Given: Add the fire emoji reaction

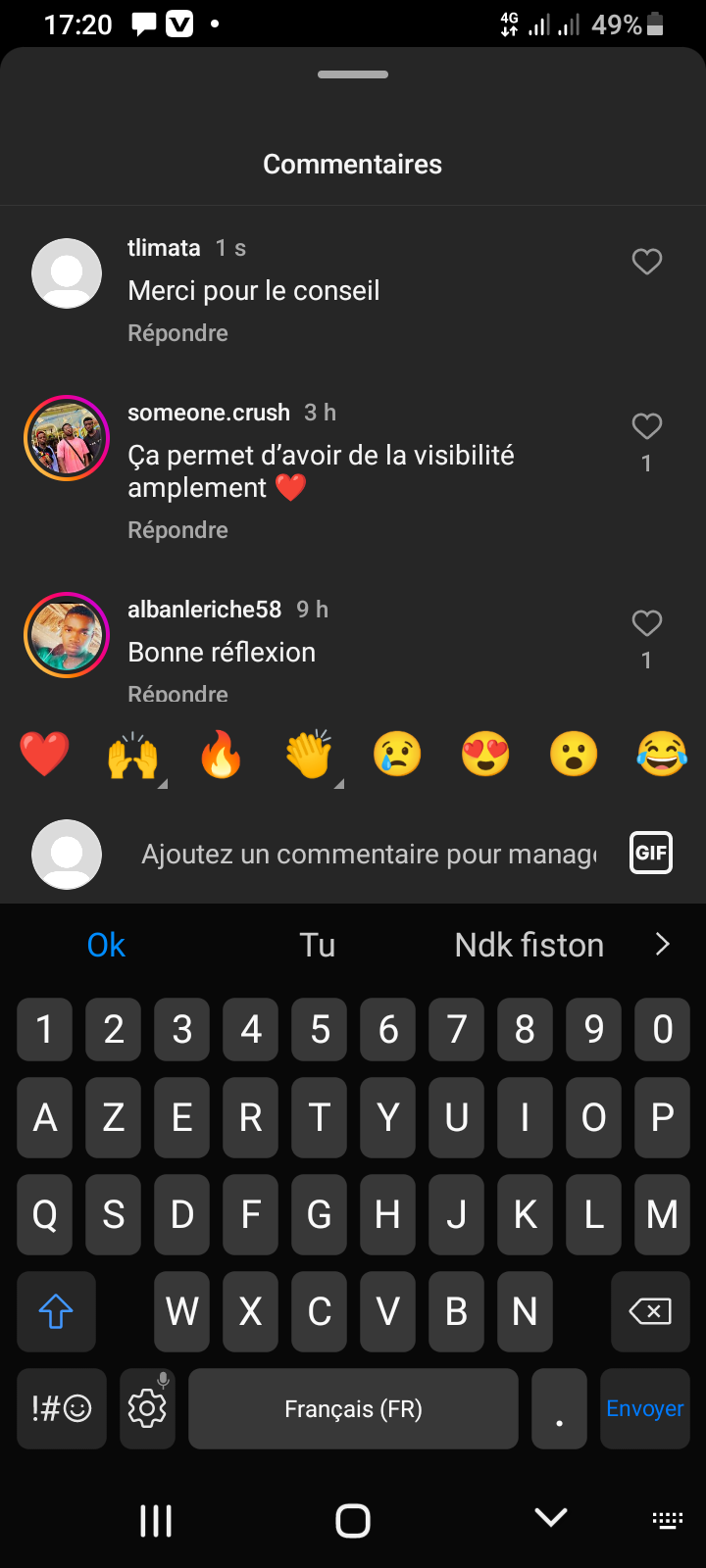Looking at the screenshot, I should tap(221, 756).
